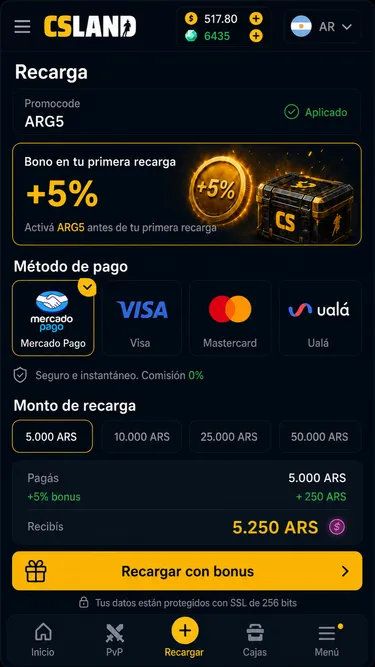Choose Visa as payment method
375x667 pixels.
click(142, 318)
